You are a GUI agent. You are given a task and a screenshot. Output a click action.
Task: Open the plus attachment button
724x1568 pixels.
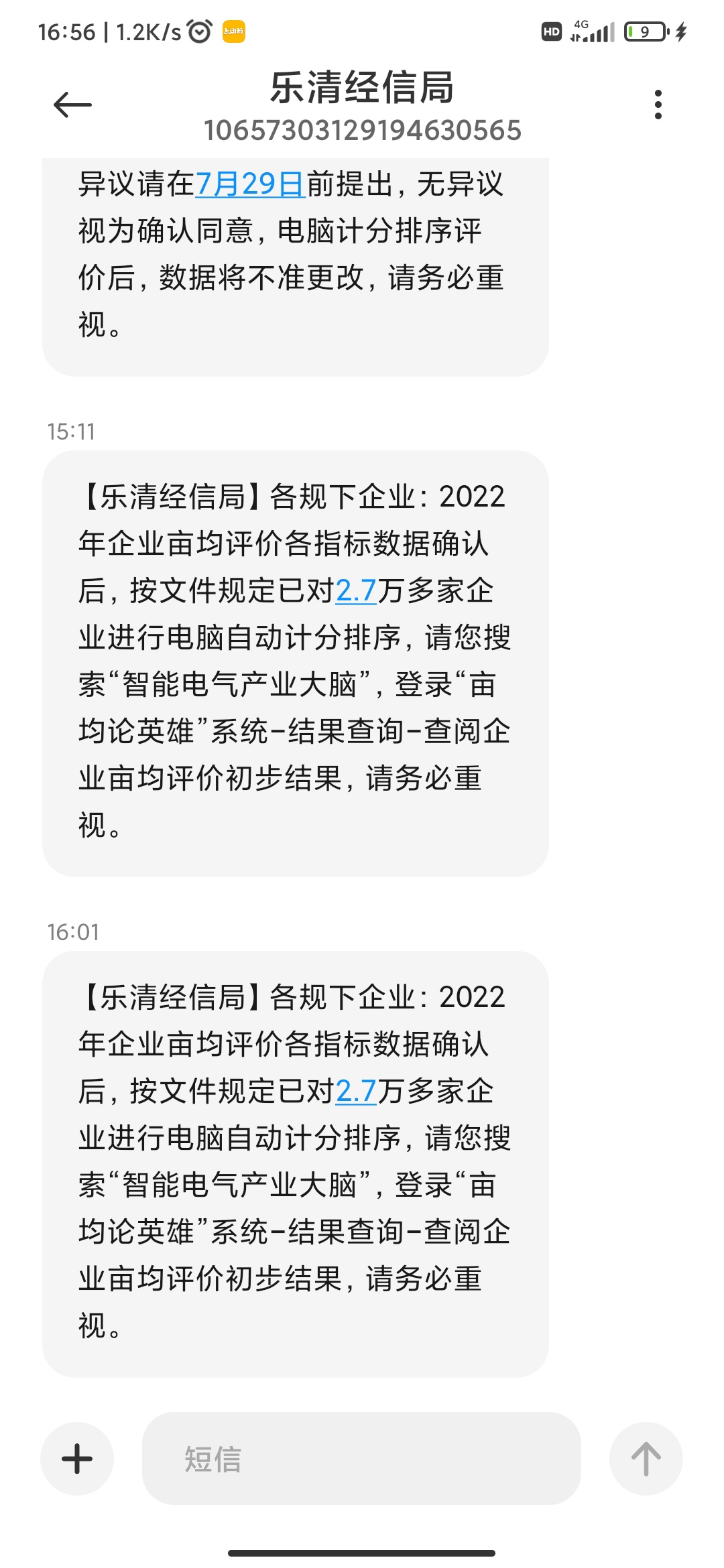77,1459
